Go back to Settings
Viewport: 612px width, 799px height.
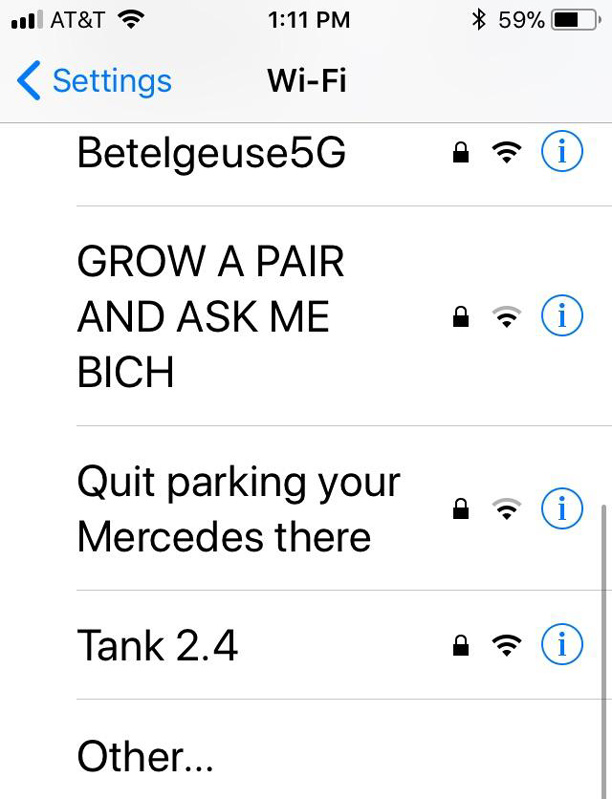click(x=95, y=80)
